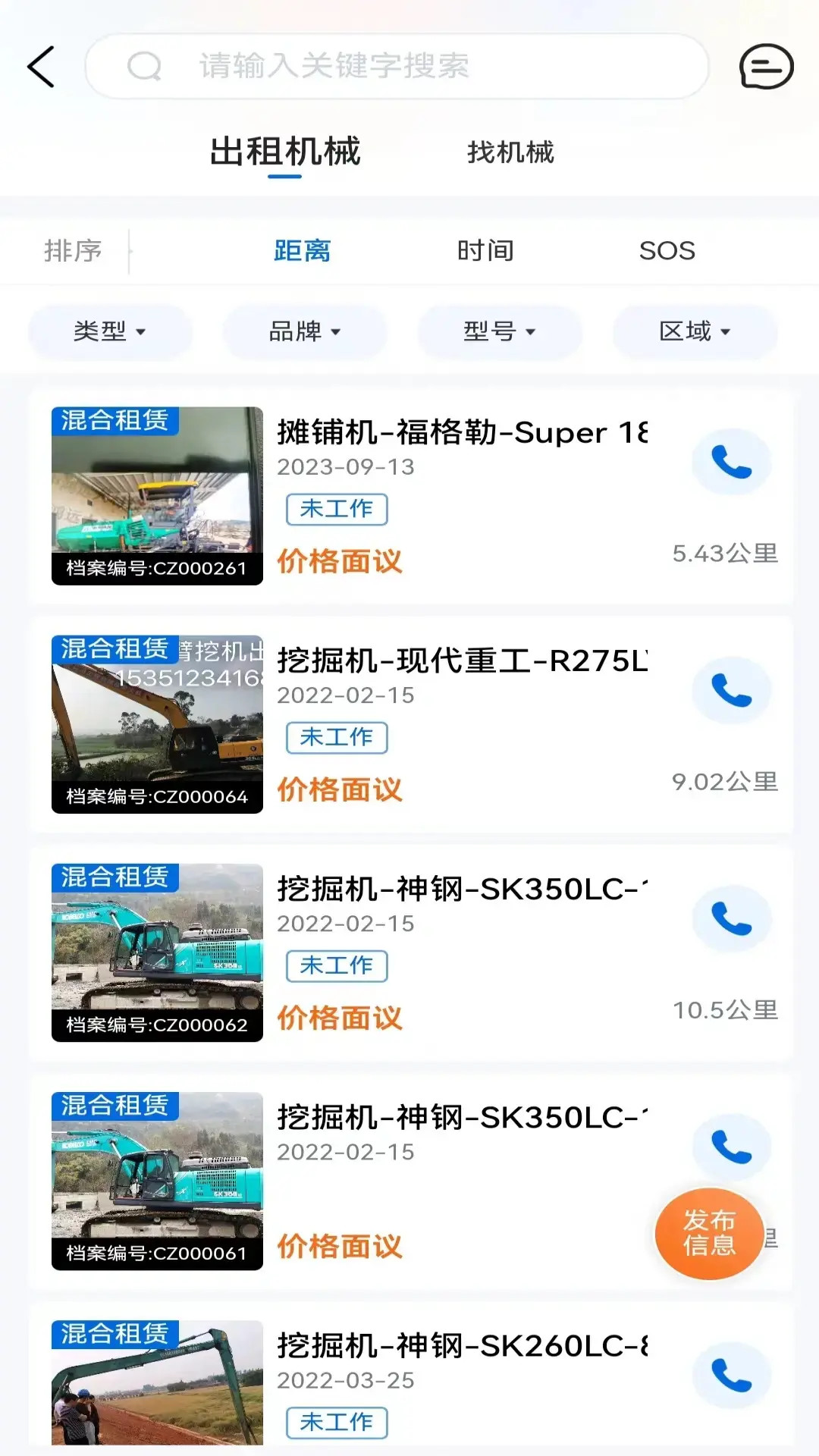Switch to the 找机械 tab
The image size is (819, 1456).
tap(510, 152)
